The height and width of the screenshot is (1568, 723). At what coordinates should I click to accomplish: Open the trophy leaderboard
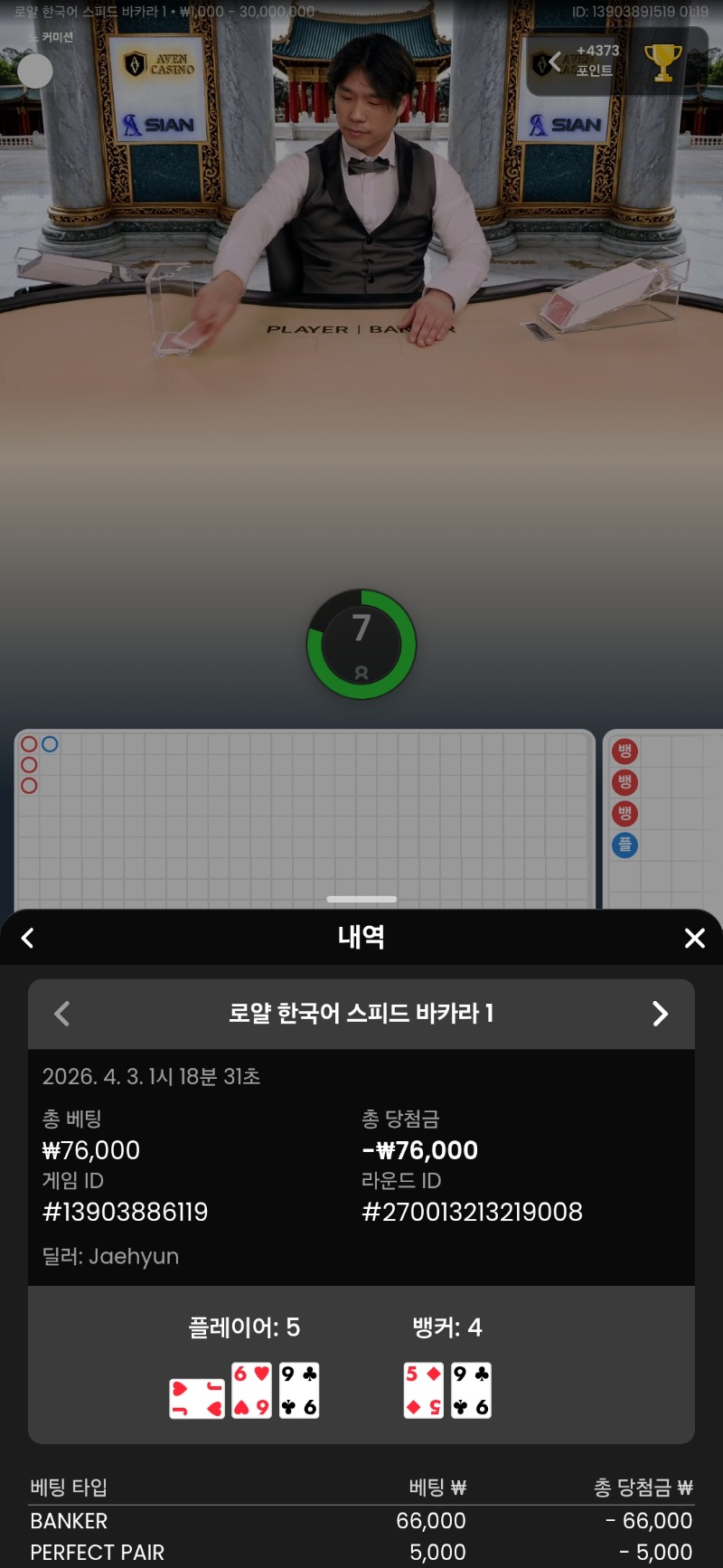[x=662, y=61]
